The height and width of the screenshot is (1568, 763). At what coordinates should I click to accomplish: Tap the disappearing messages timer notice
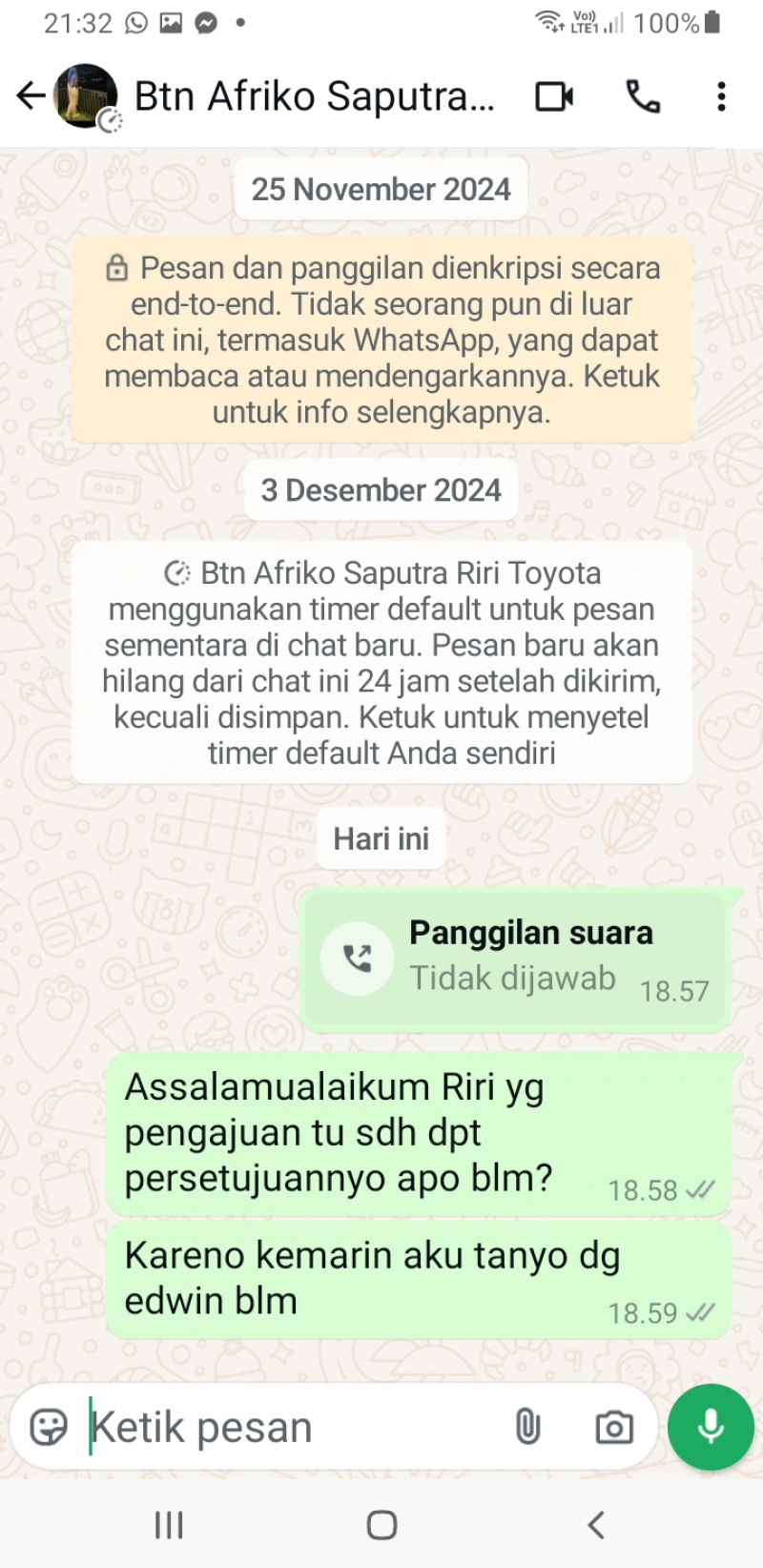pos(381,662)
